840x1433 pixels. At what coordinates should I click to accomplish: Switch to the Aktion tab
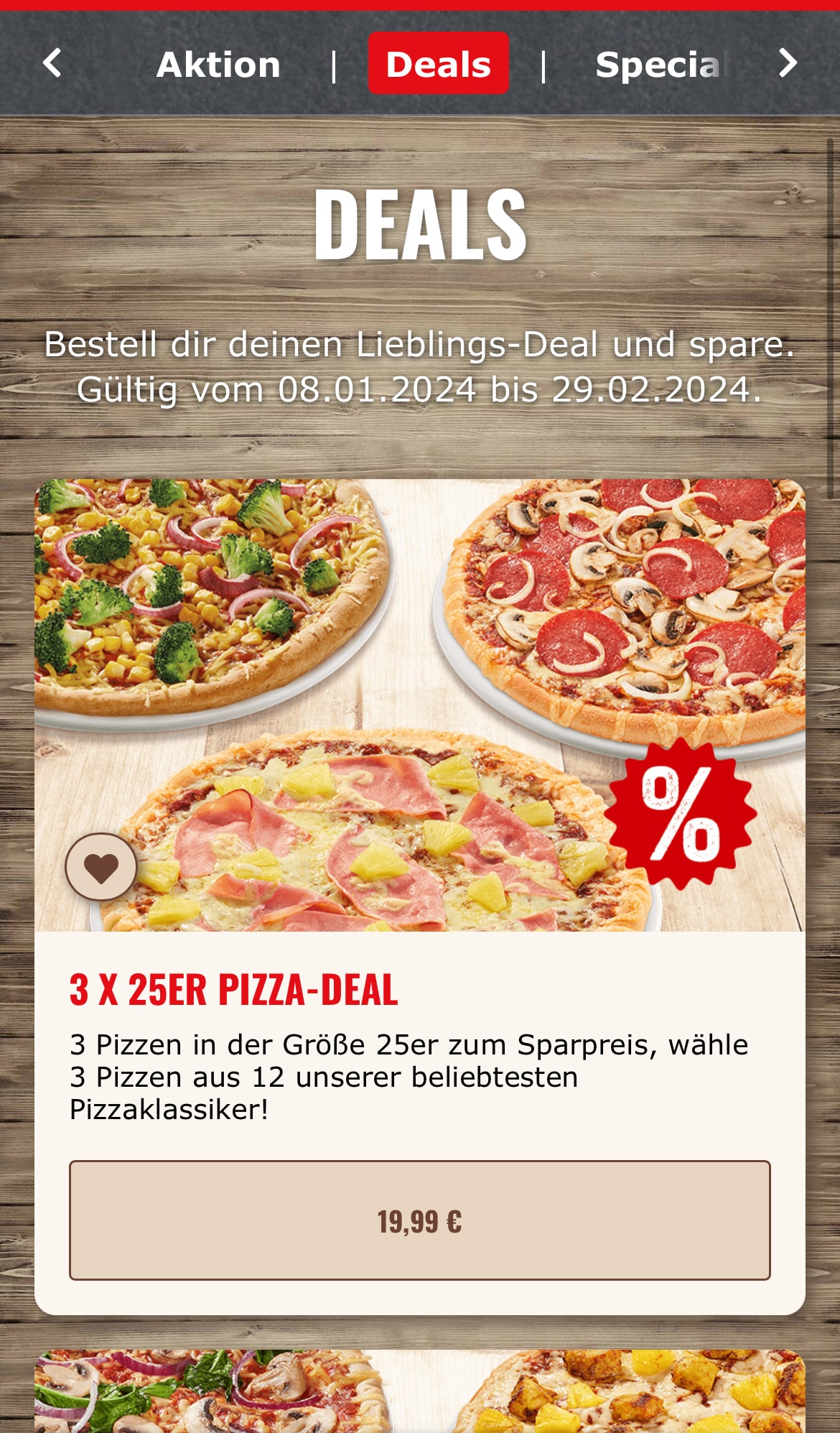(218, 65)
